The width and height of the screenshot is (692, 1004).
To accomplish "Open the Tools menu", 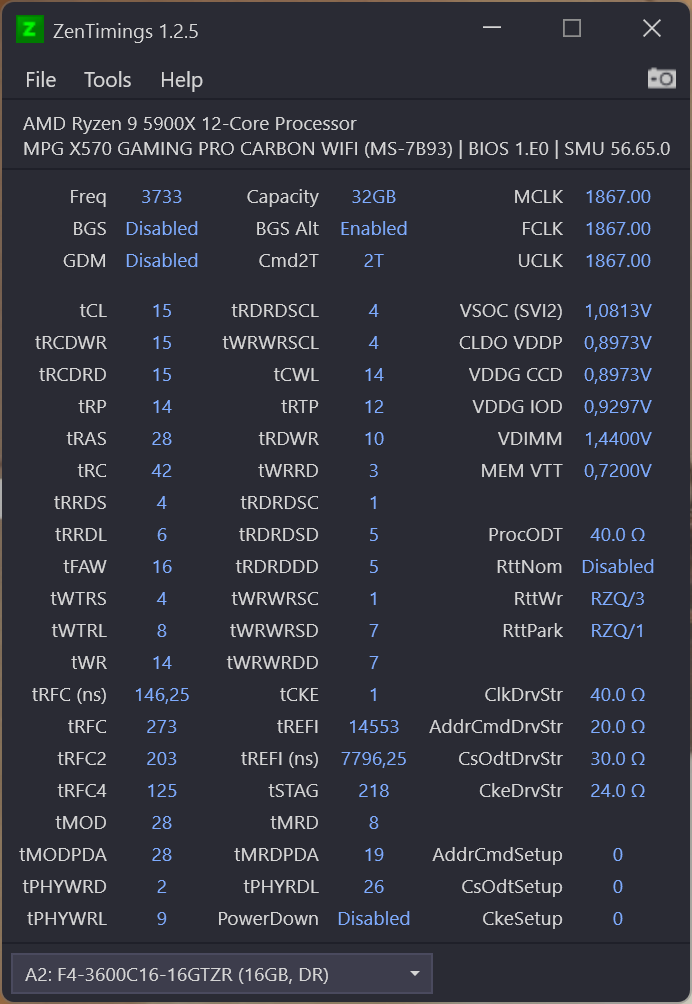I will pos(108,80).
